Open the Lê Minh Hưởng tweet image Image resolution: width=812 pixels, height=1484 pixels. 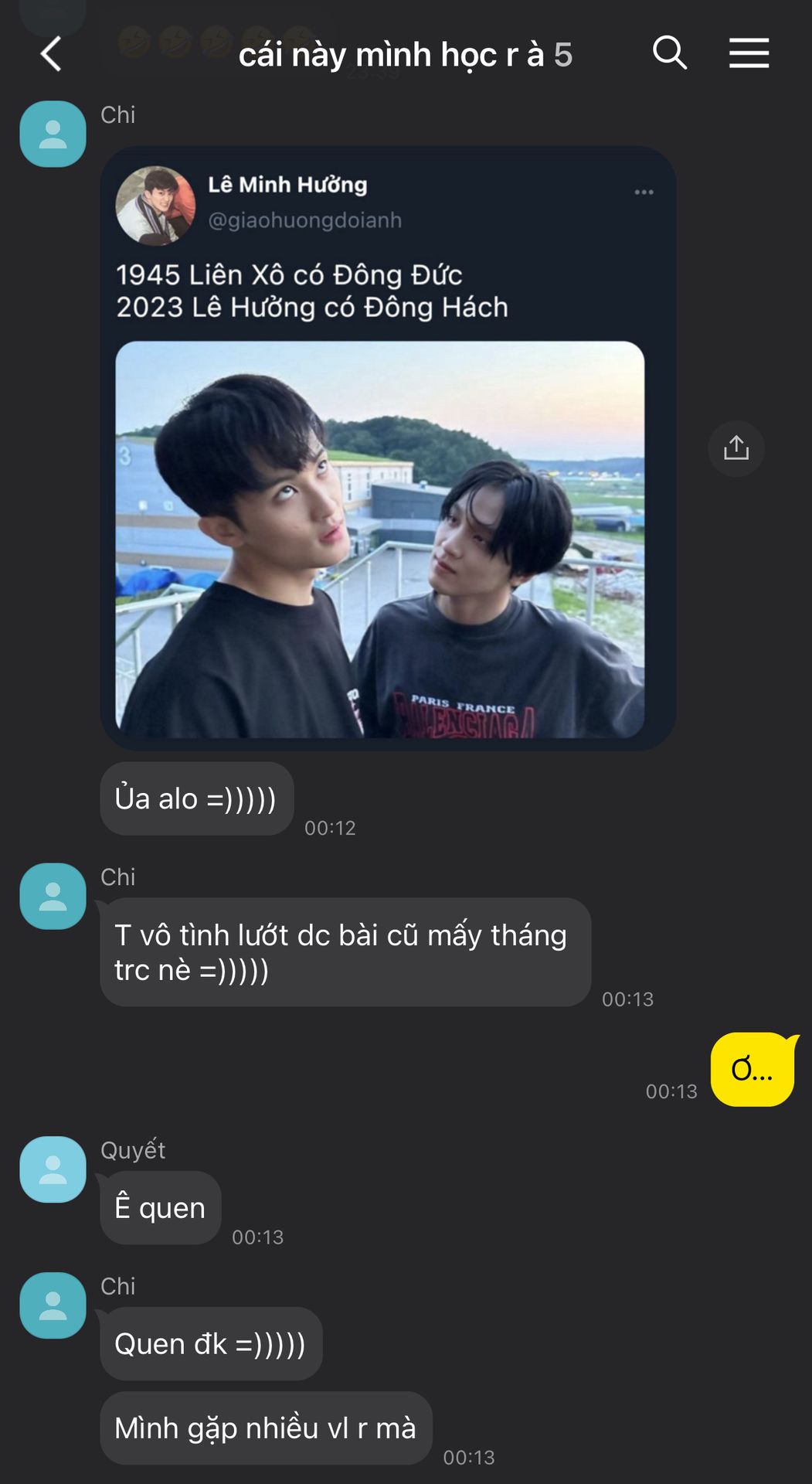388,447
